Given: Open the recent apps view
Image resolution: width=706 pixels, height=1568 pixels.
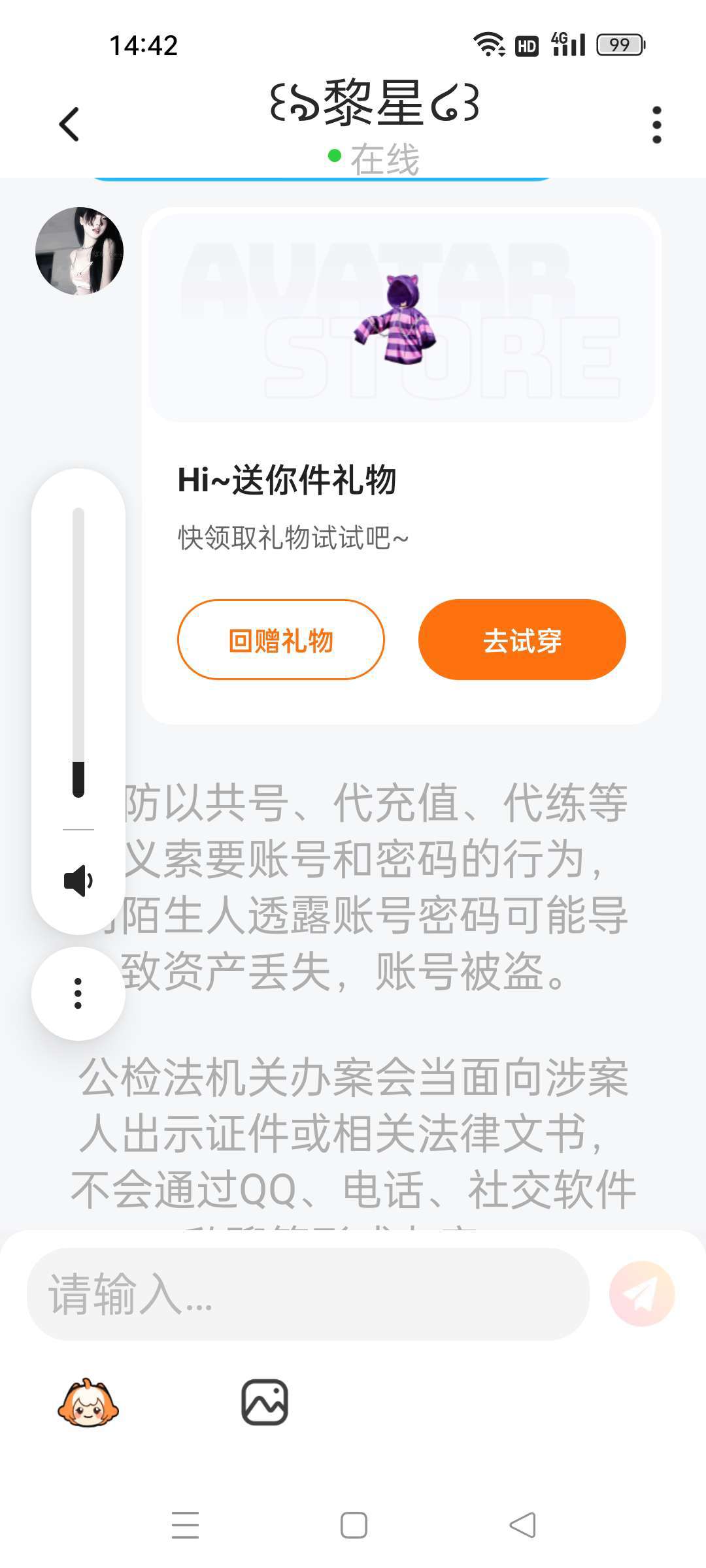Looking at the screenshot, I should (185, 1526).
